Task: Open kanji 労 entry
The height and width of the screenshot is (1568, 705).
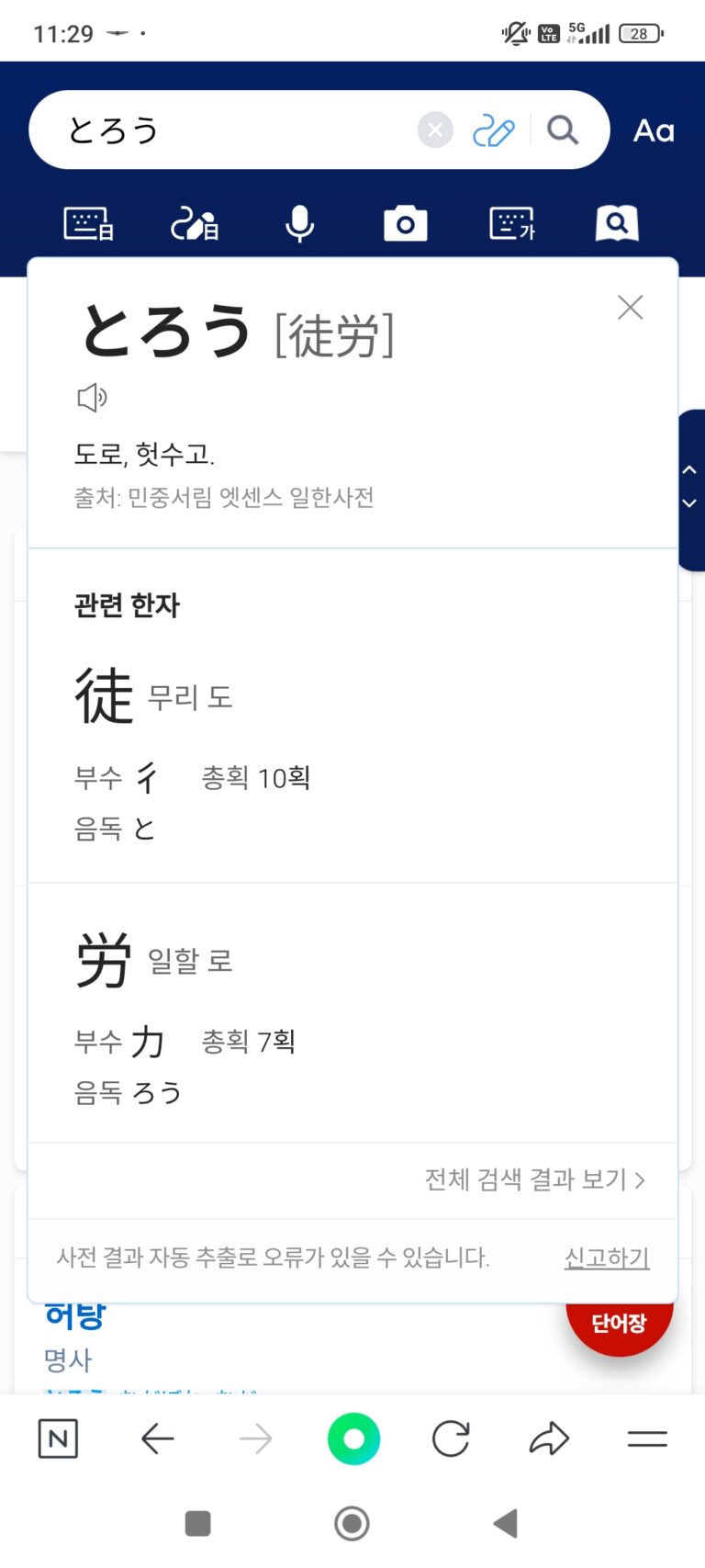Action: (x=104, y=961)
